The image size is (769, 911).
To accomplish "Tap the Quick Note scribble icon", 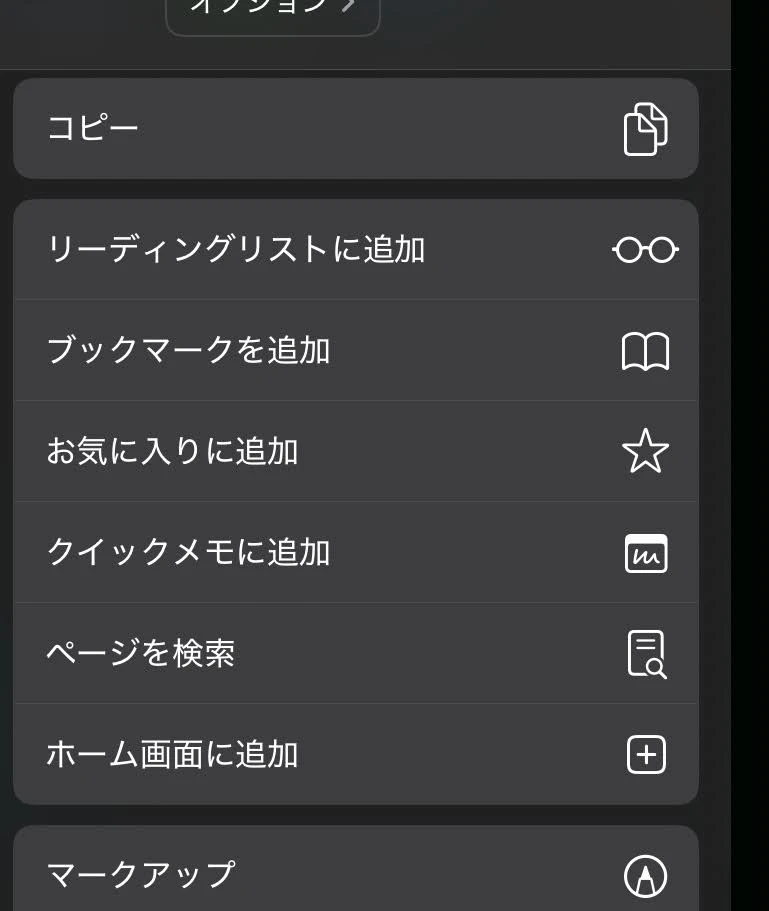I will 645,552.
